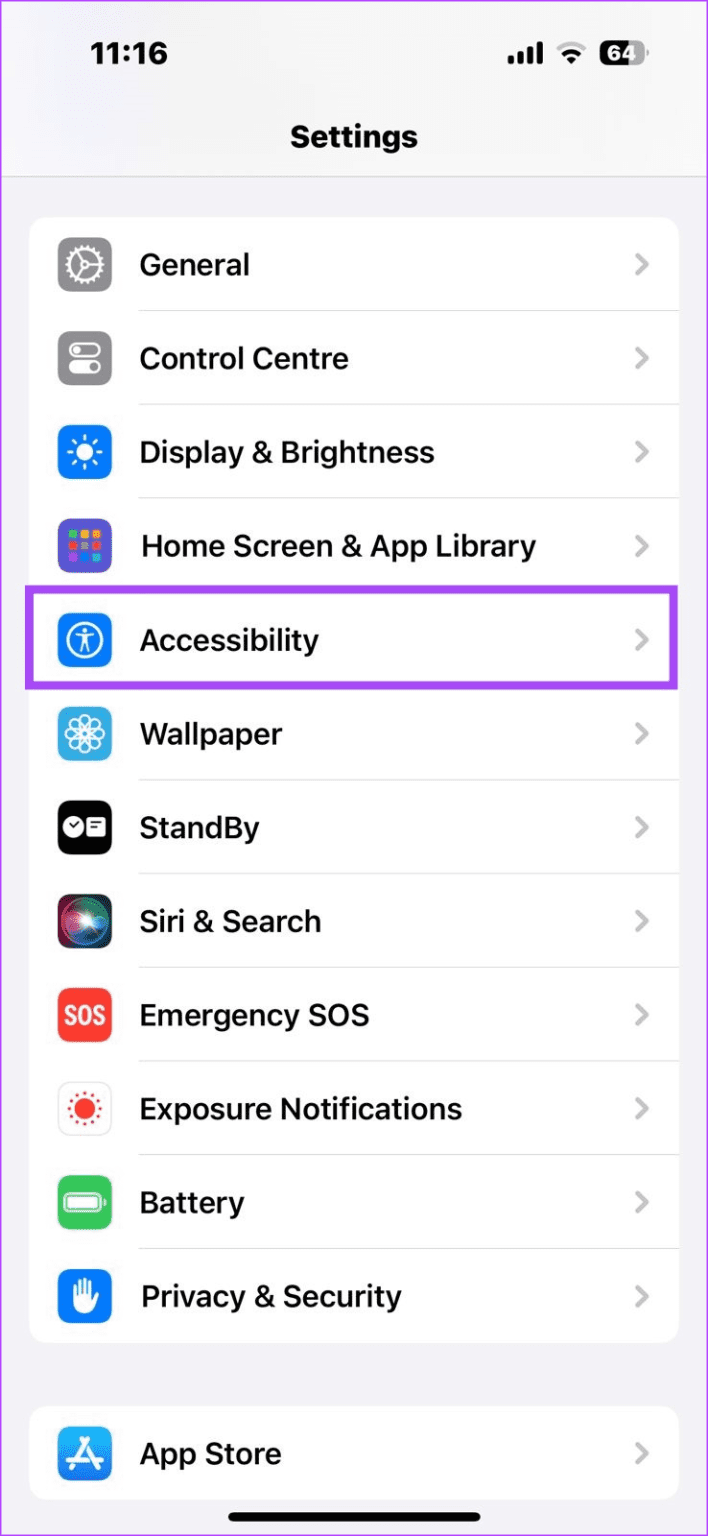This screenshot has width=708, height=1536.
Task: Open App Store settings
Action: point(353,1453)
